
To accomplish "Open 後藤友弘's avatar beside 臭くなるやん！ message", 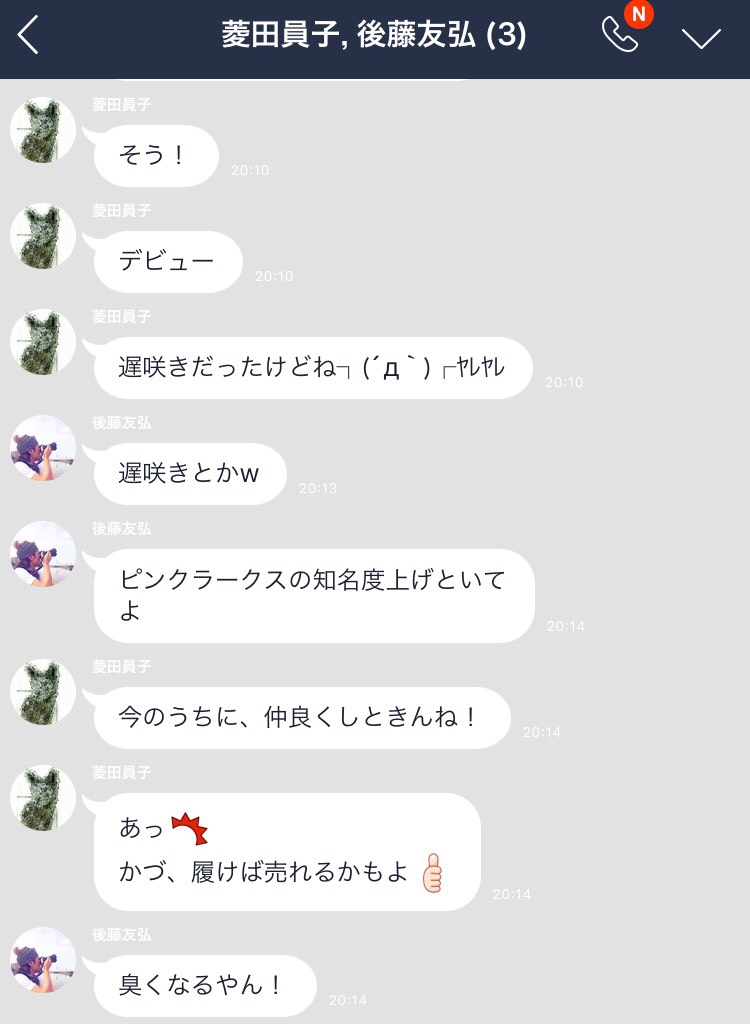I will coord(43,959).
